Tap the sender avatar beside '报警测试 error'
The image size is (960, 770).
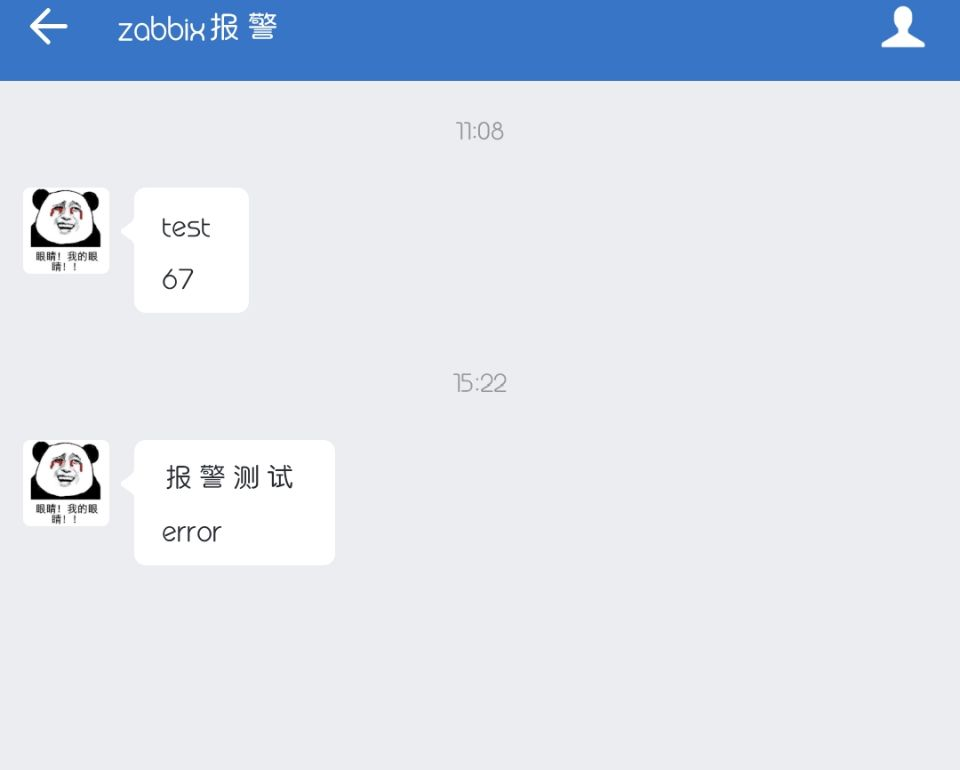tap(66, 483)
